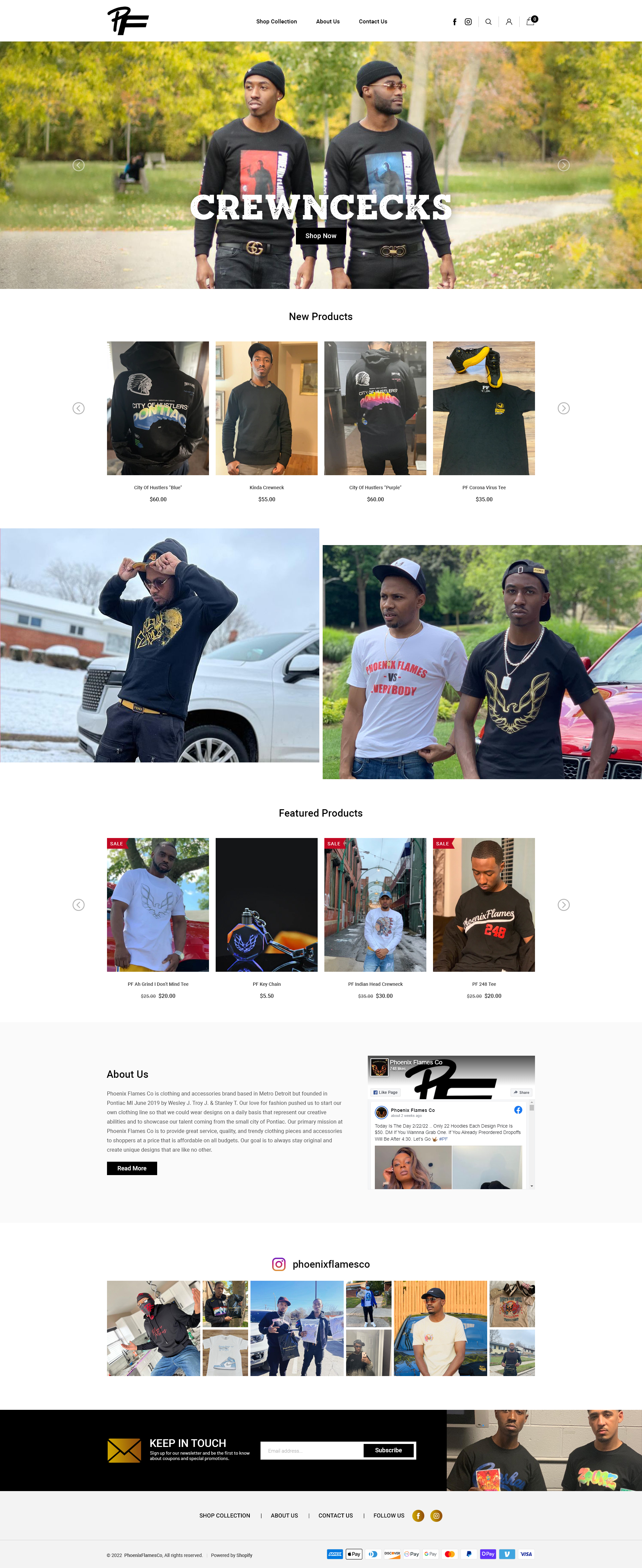The width and height of the screenshot is (642, 1568).
Task: Open PF 248 Tee sale item
Action: click(x=484, y=905)
